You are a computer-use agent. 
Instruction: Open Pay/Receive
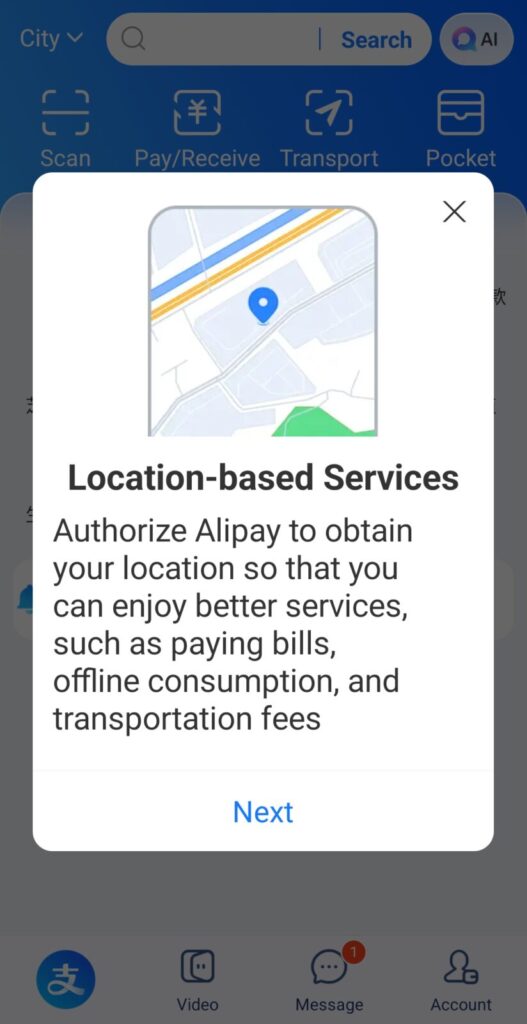click(197, 129)
